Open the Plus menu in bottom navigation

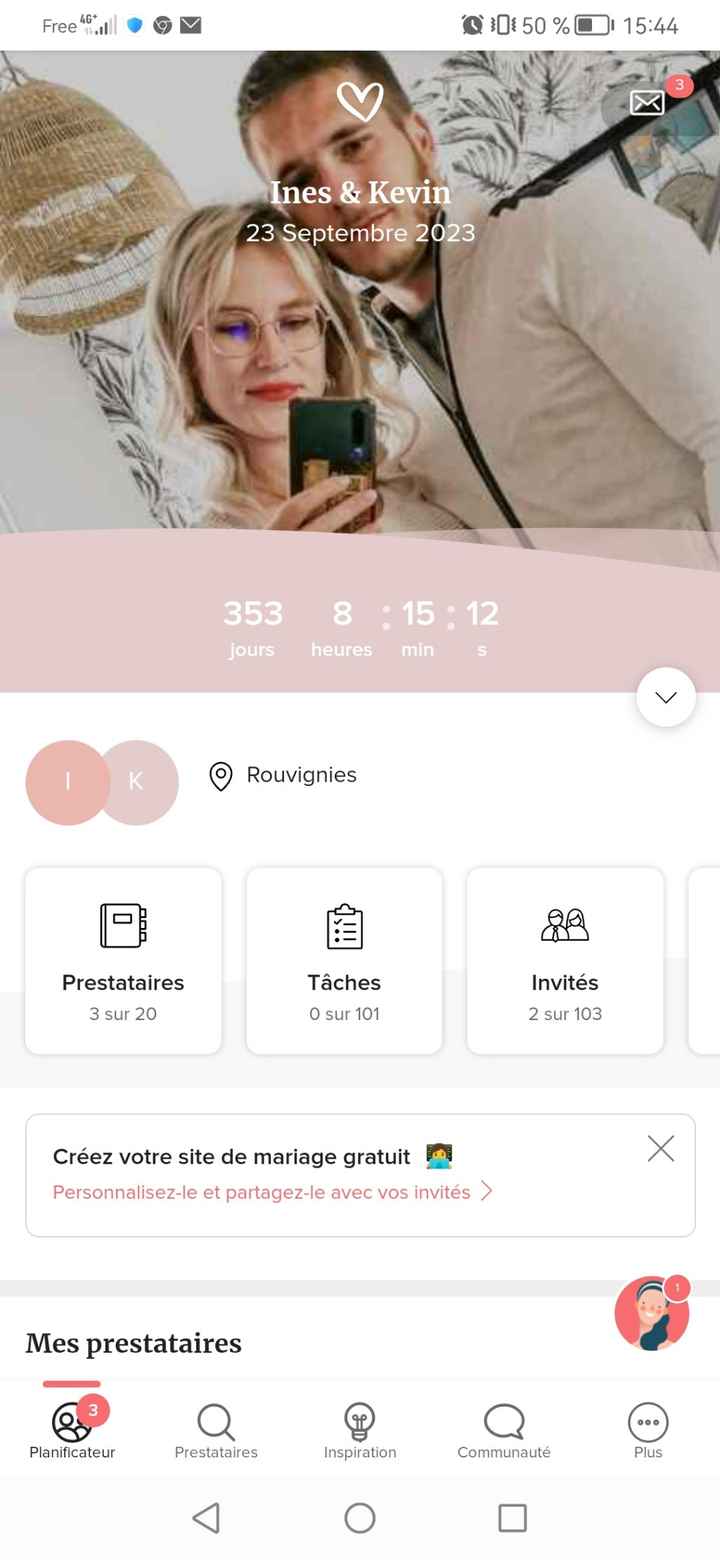[x=647, y=1421]
